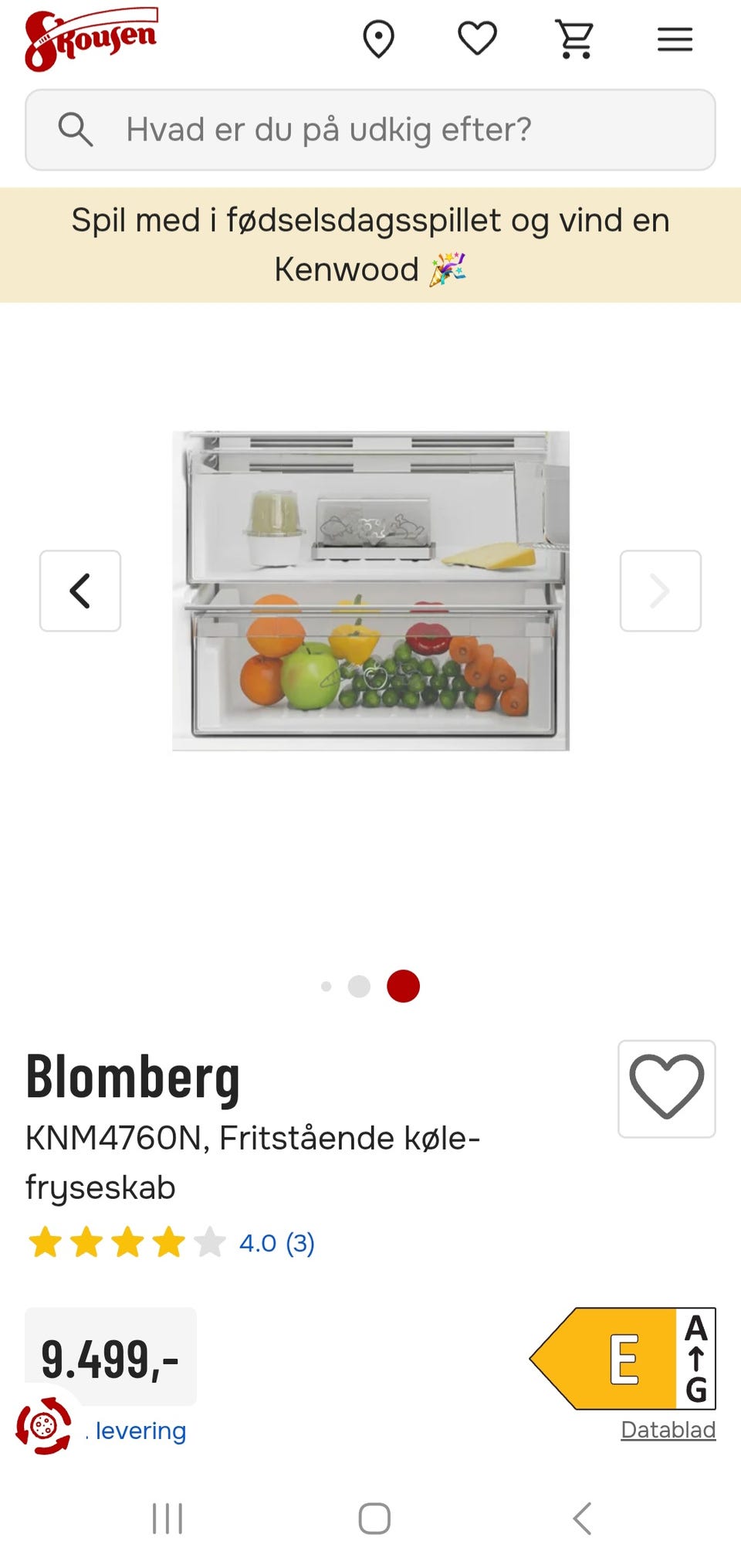Open the store locator pin icon
The image size is (741, 1568).
click(x=380, y=38)
